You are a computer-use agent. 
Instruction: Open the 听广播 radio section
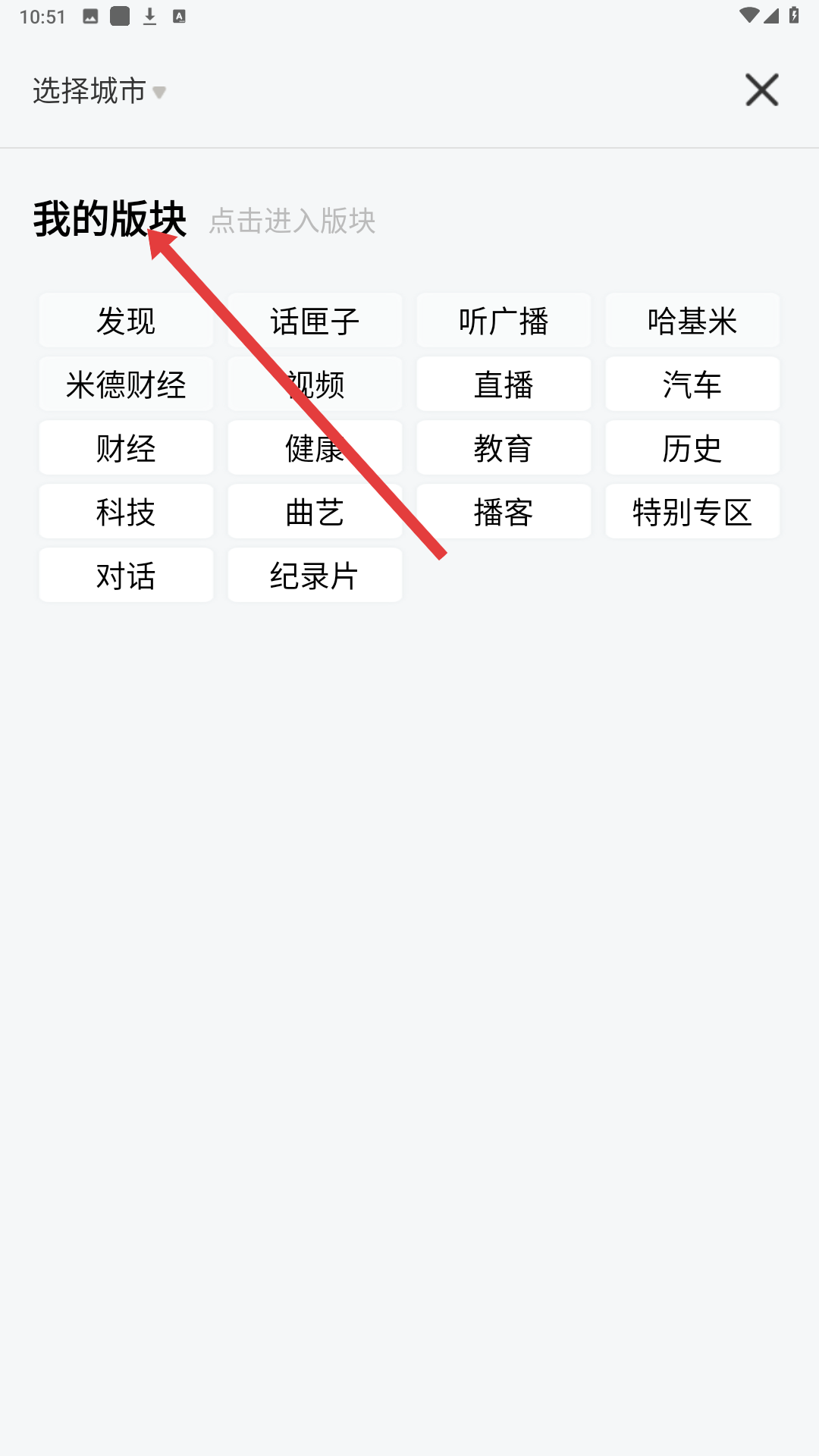point(504,320)
